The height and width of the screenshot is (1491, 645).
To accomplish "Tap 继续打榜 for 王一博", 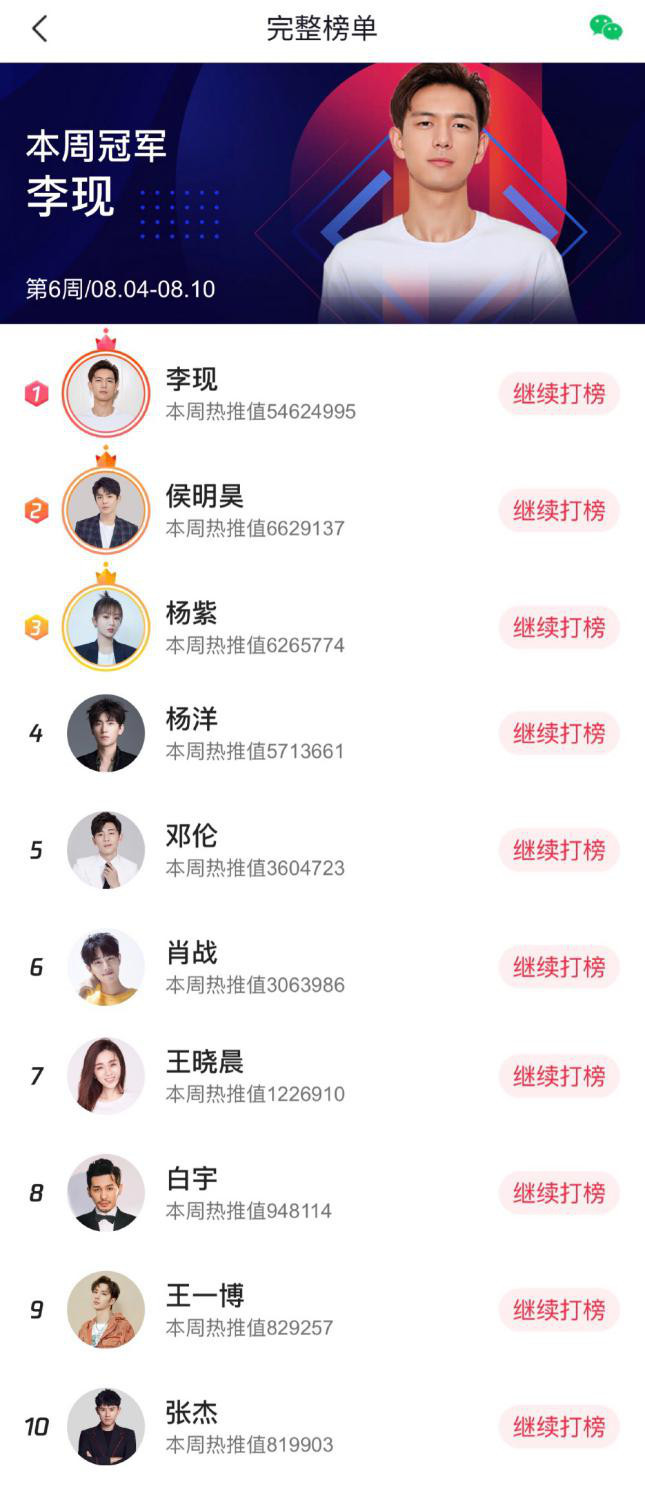I will [559, 1310].
